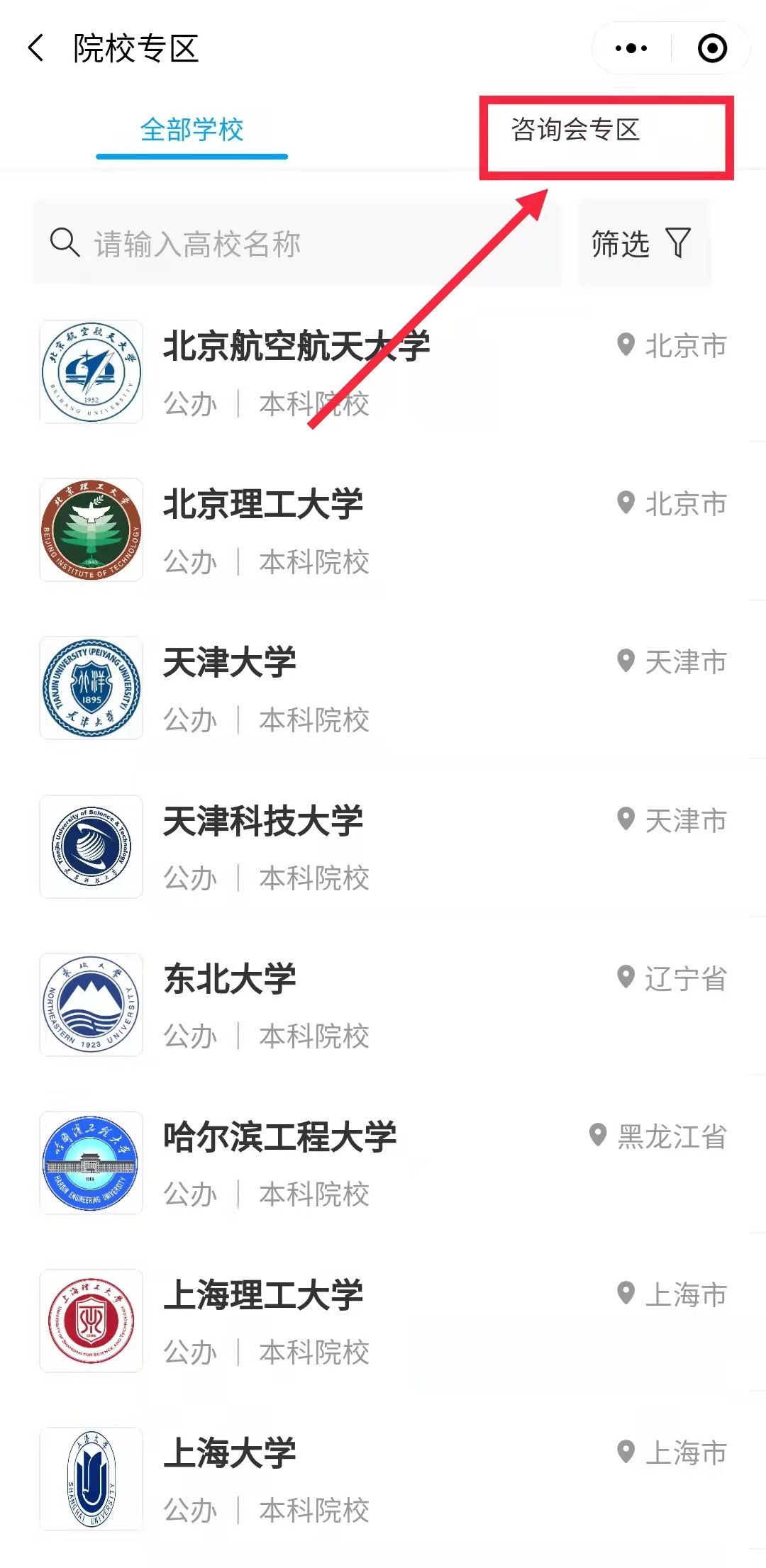Switch to the 全部学校 tab
The image size is (766, 1568).
coord(191,130)
